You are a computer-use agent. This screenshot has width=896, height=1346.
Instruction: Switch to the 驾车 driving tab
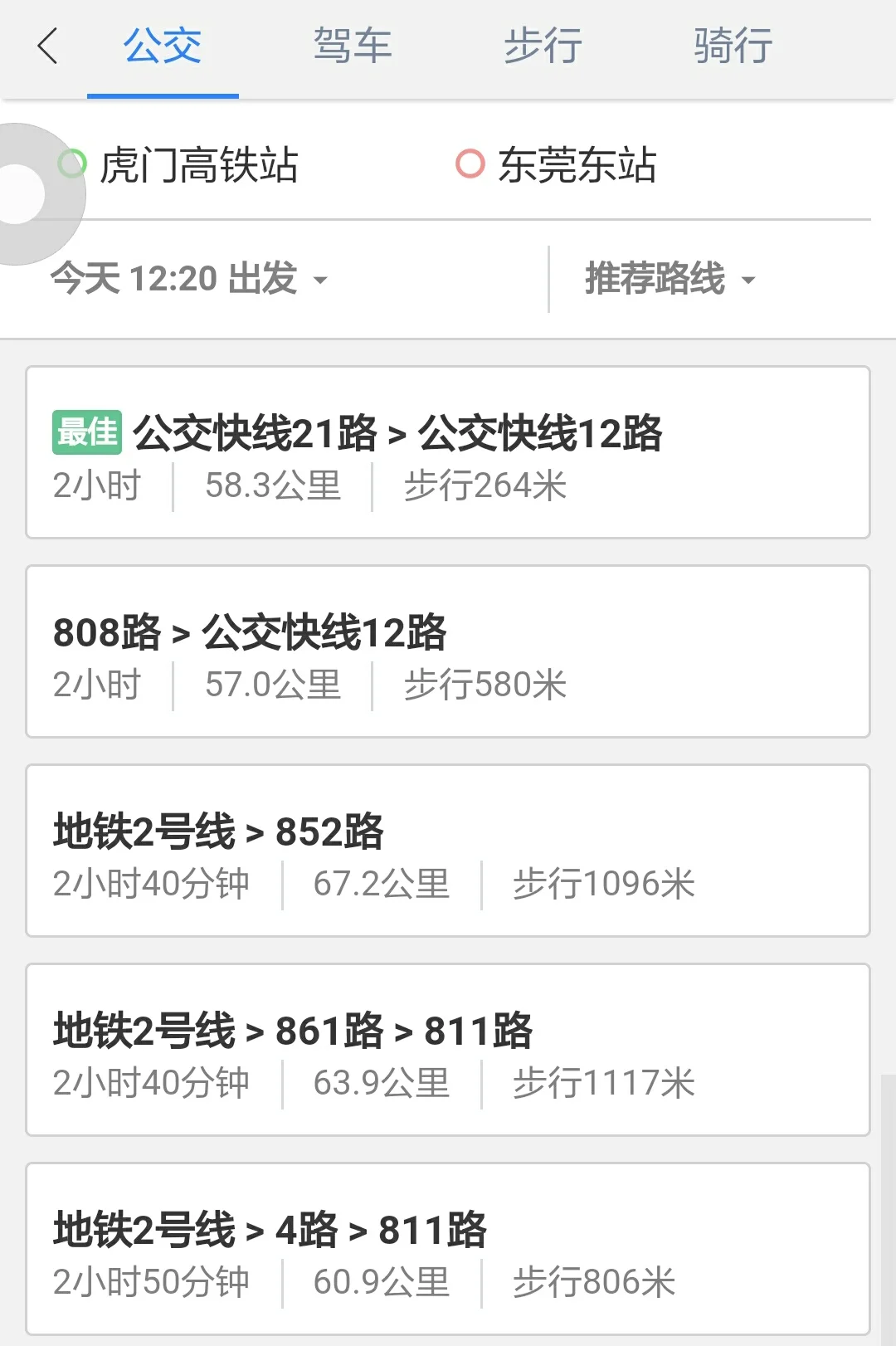pos(352,46)
